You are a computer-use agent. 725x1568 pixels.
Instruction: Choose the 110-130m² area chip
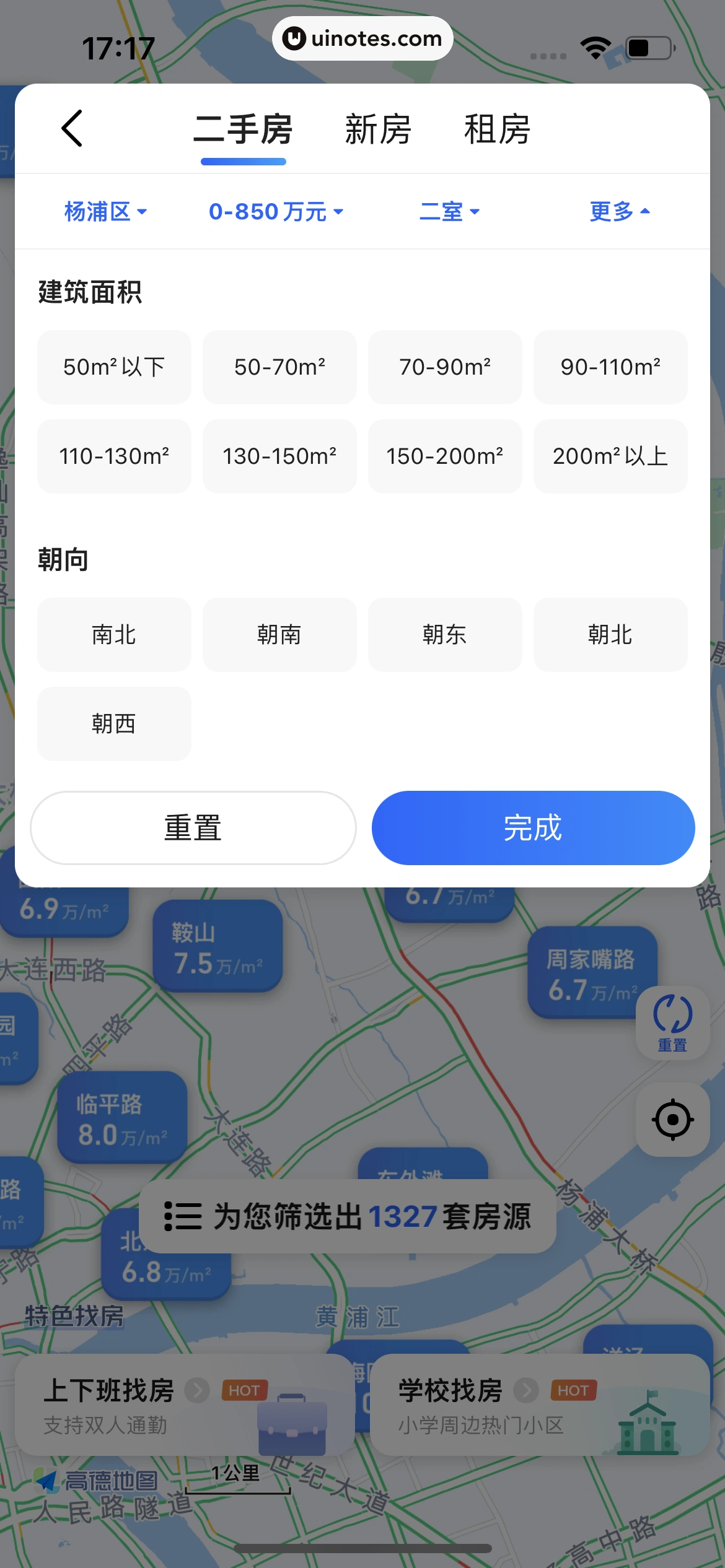pos(114,456)
